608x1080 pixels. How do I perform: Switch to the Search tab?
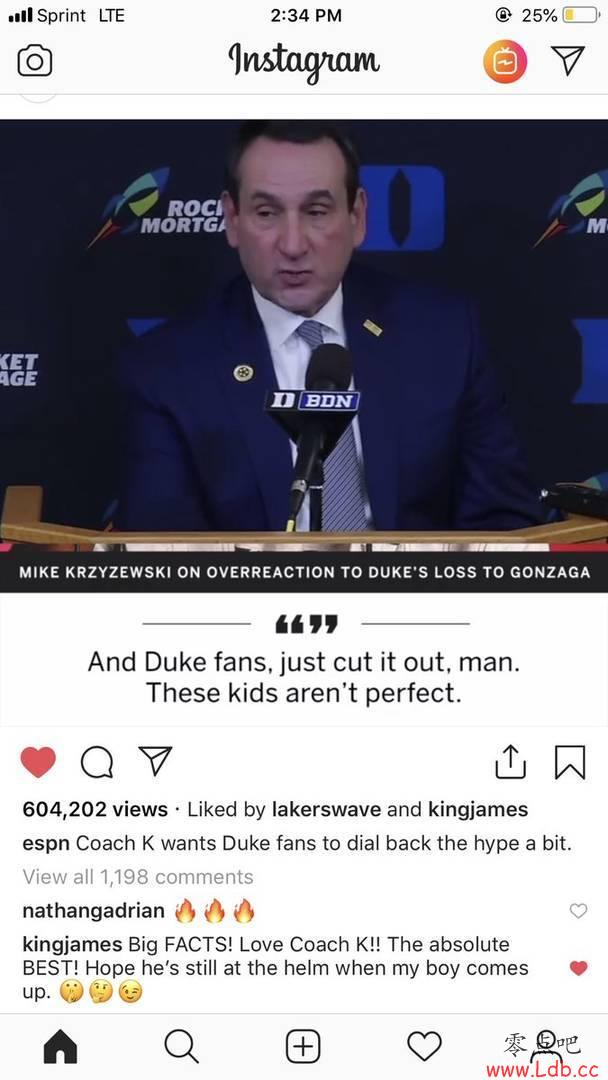pos(181,1047)
